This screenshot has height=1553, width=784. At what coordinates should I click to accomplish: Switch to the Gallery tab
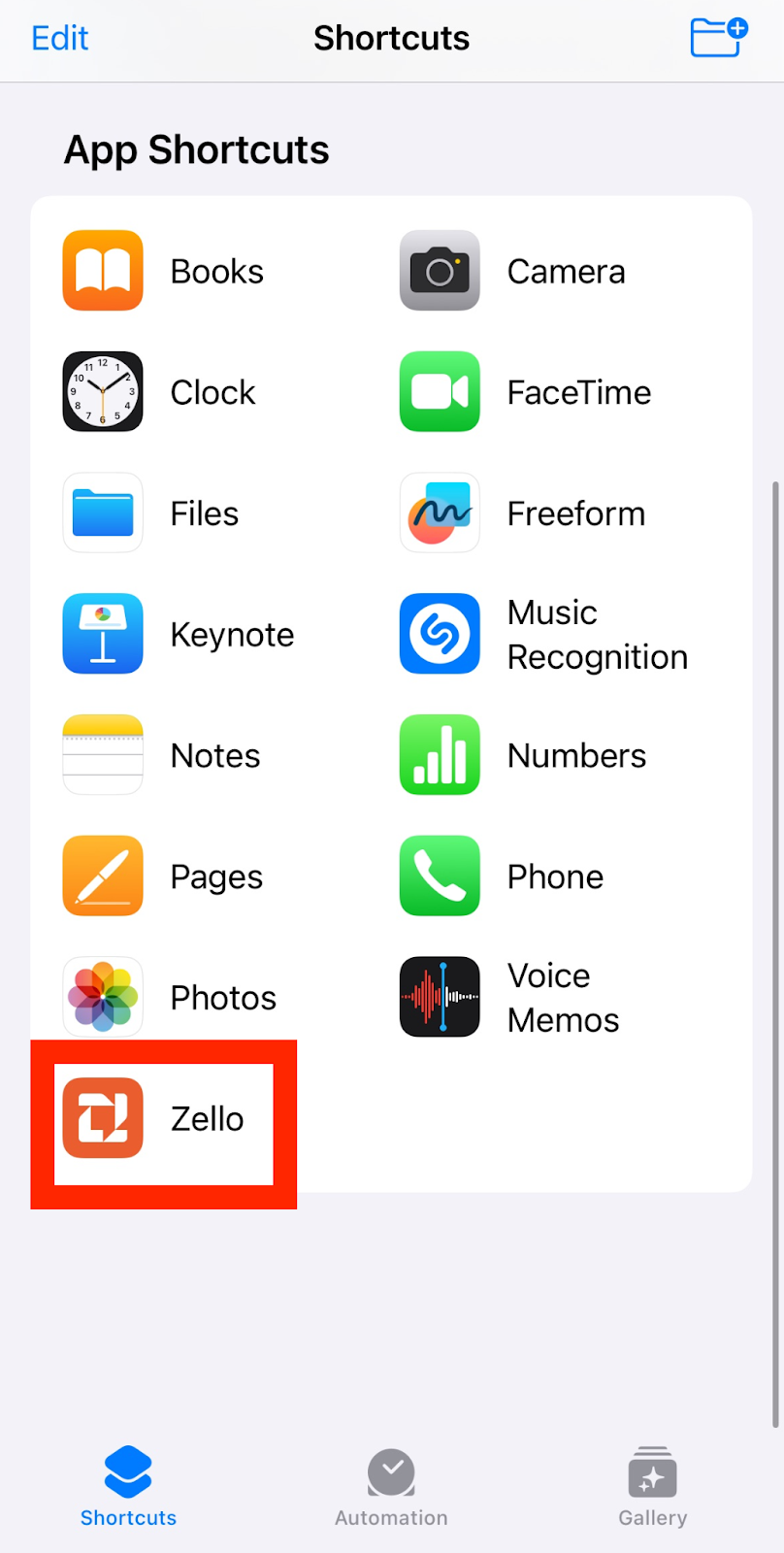[x=652, y=1488]
